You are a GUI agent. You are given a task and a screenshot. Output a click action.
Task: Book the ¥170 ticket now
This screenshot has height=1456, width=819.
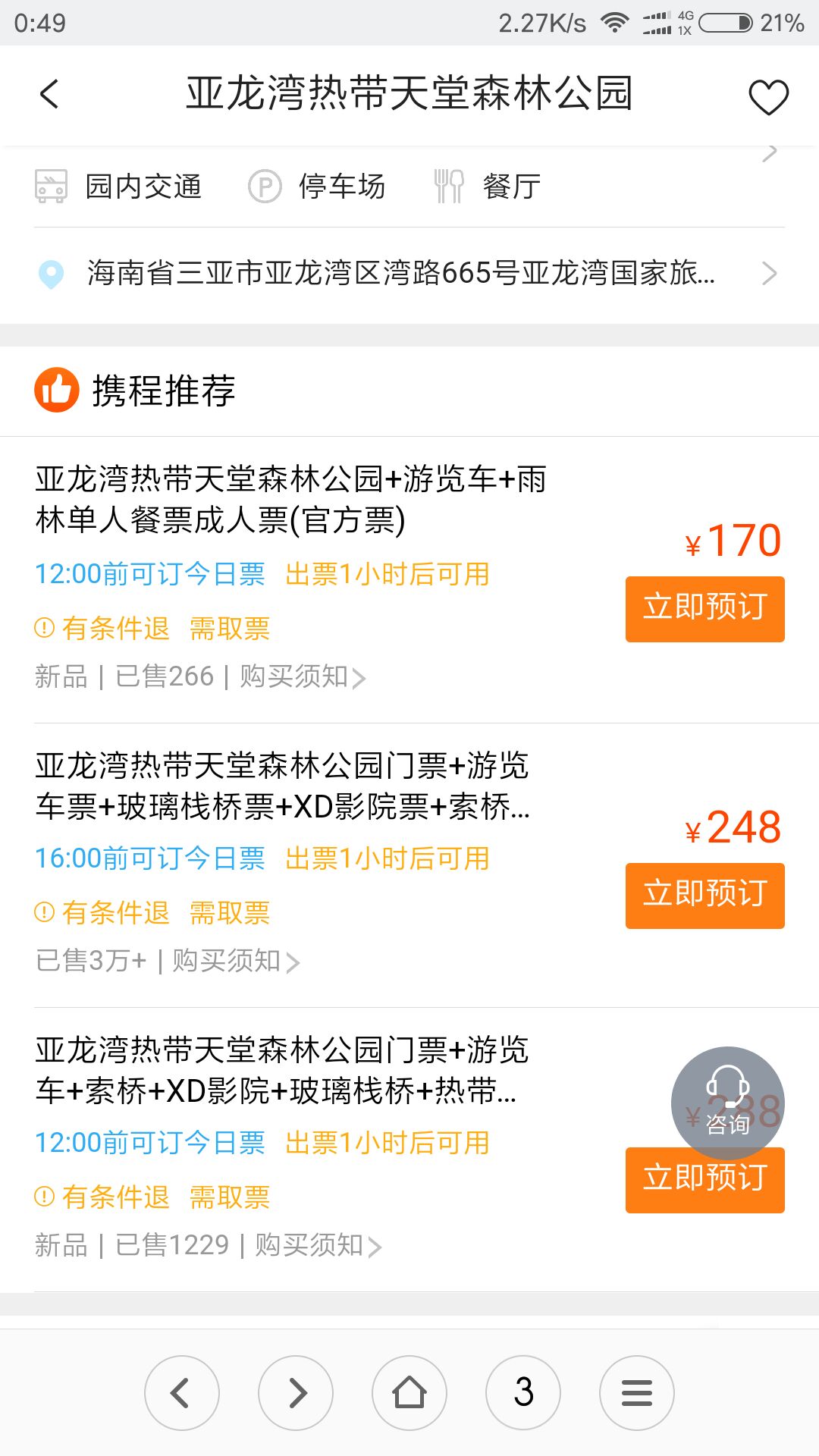coord(704,609)
